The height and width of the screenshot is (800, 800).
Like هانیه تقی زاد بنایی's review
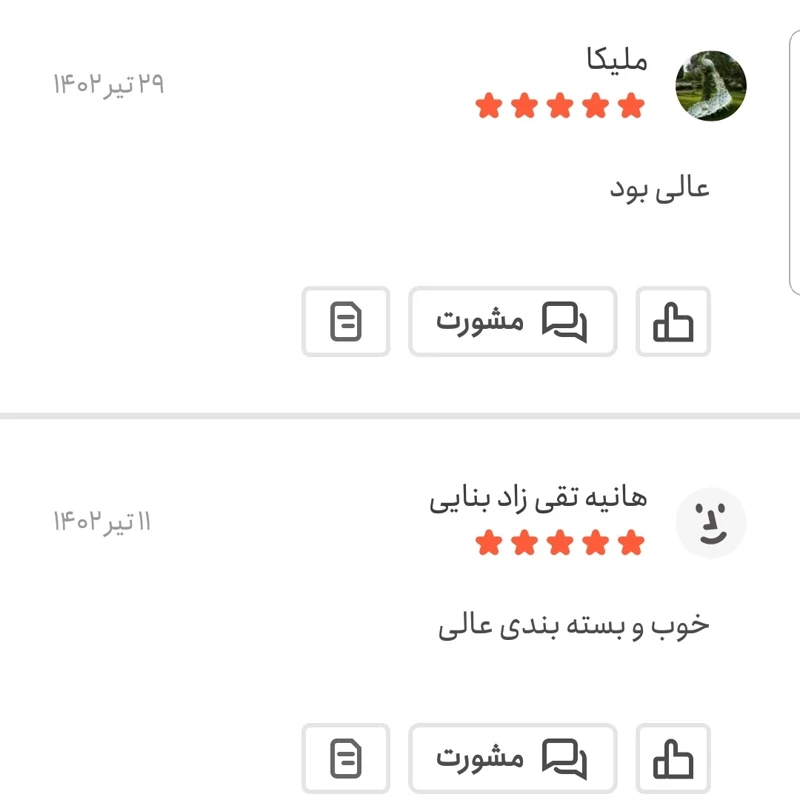(x=673, y=758)
